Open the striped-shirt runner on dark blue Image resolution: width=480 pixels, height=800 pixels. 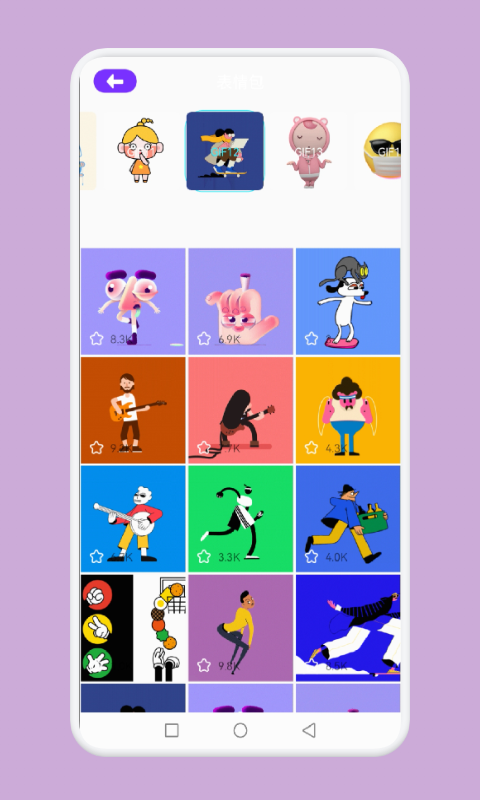pyautogui.click(x=348, y=628)
